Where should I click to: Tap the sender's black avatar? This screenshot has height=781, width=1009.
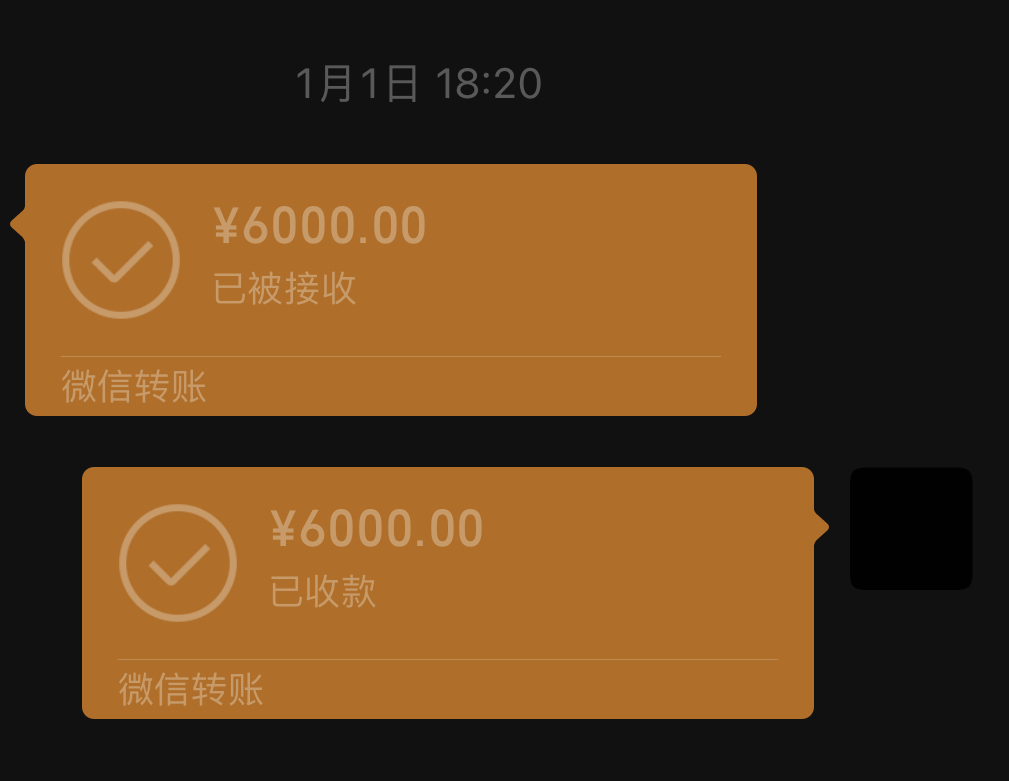(910, 528)
